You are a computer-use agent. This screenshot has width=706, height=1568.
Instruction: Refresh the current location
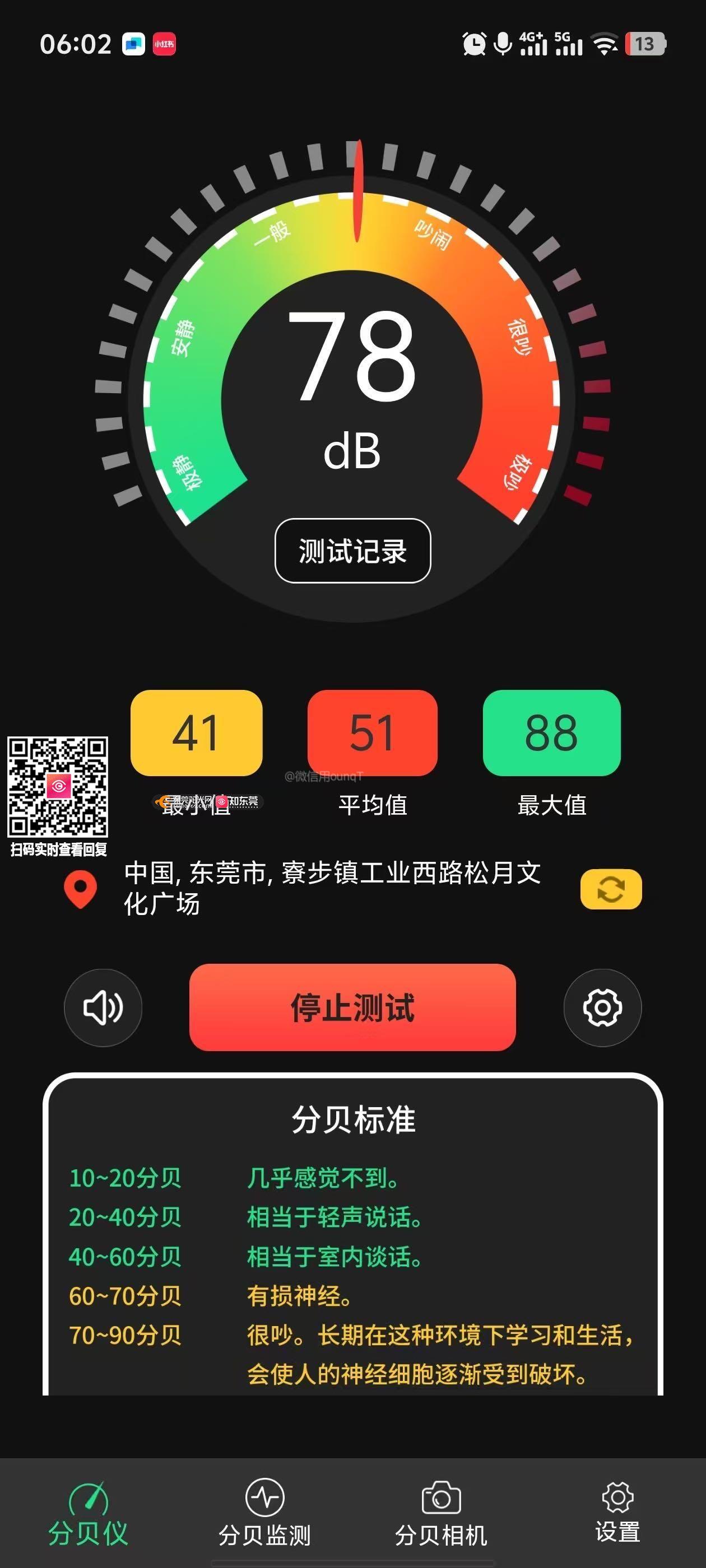point(610,889)
